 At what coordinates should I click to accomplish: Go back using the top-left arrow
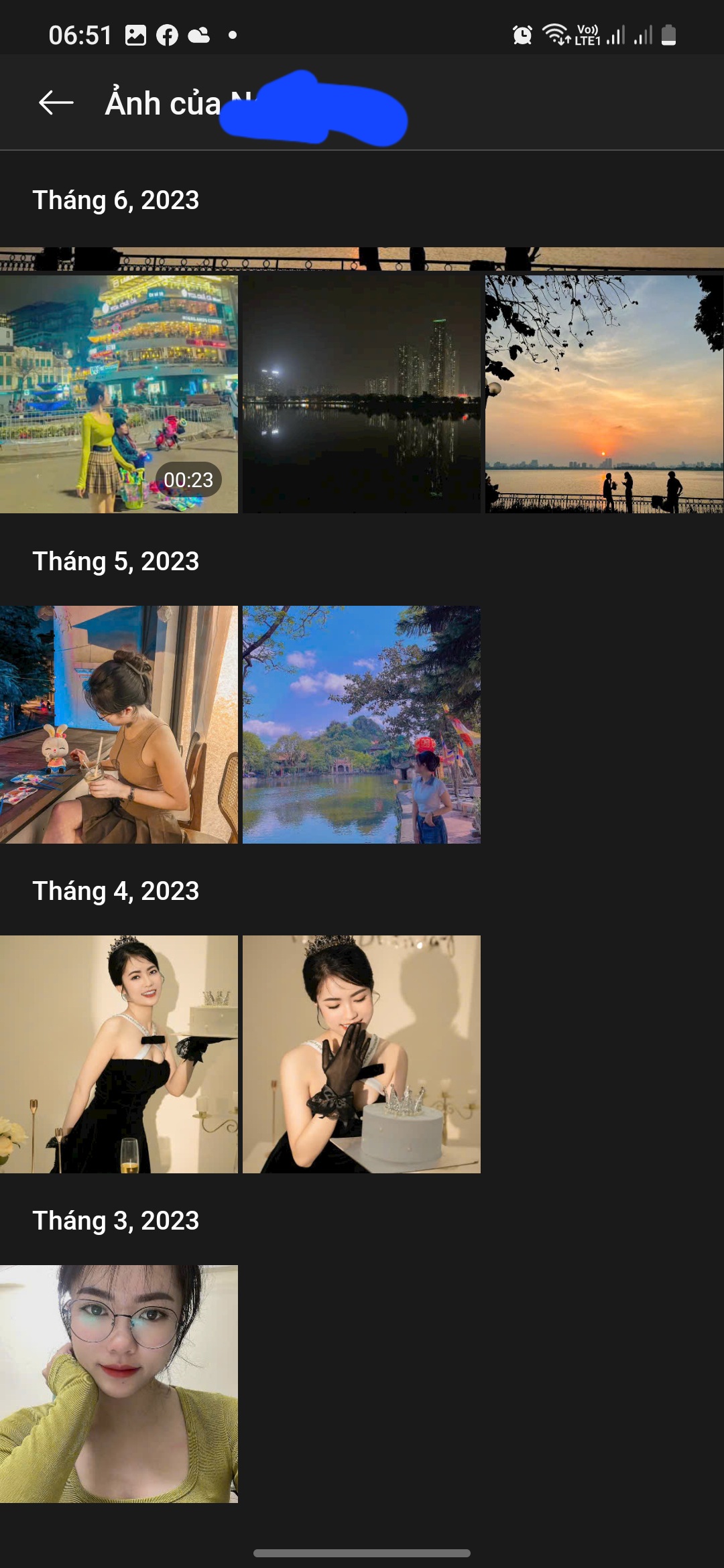(x=56, y=103)
